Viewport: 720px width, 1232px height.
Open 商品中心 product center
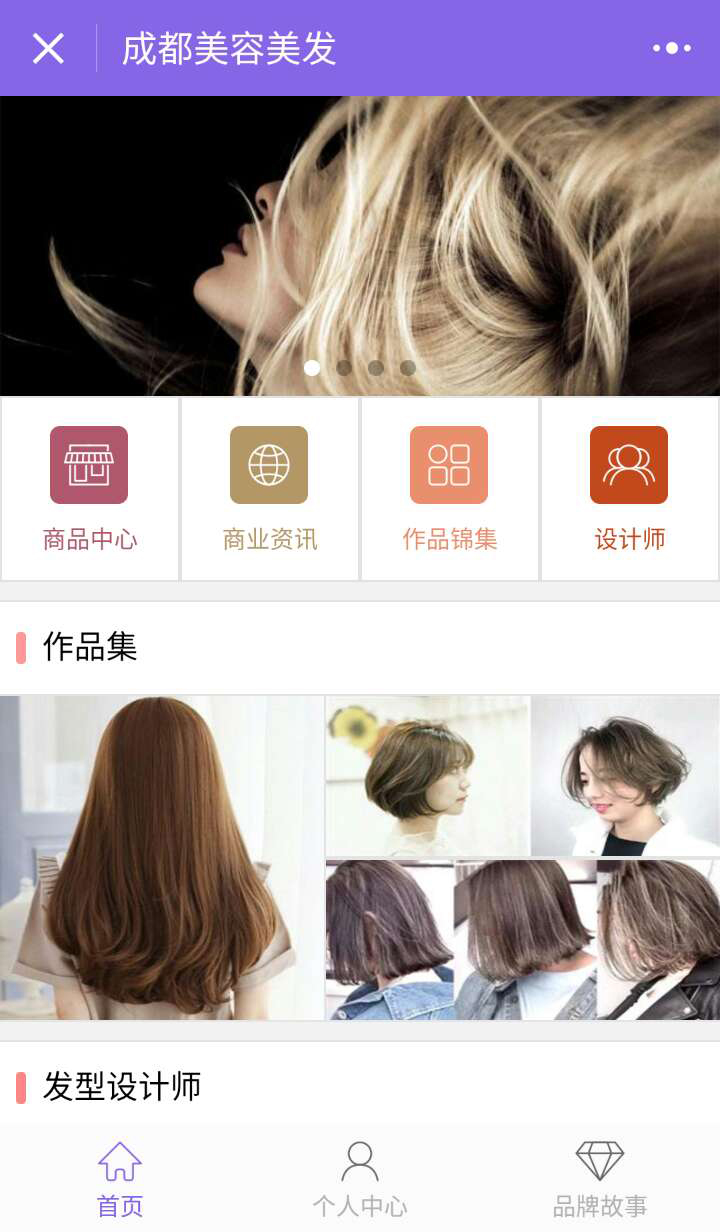pyautogui.click(x=90, y=489)
